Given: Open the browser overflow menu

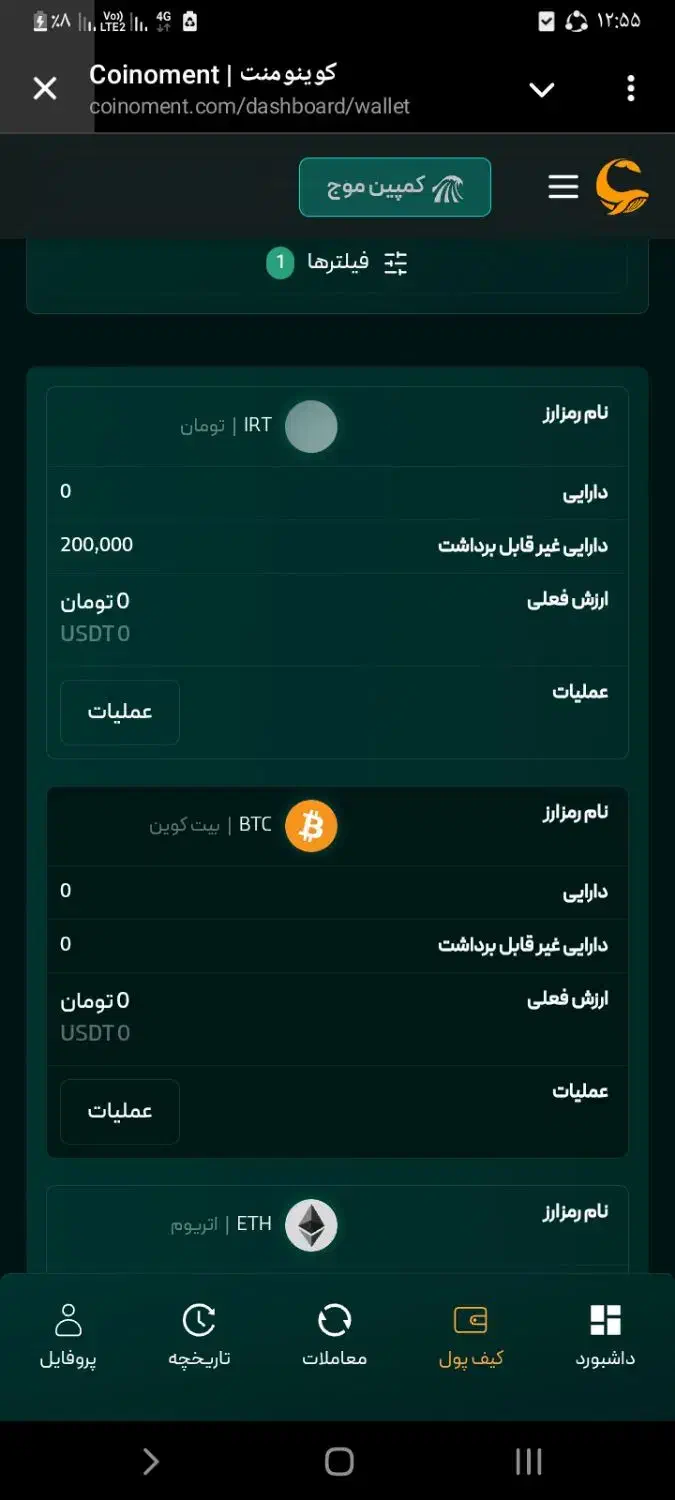Looking at the screenshot, I should [630, 89].
